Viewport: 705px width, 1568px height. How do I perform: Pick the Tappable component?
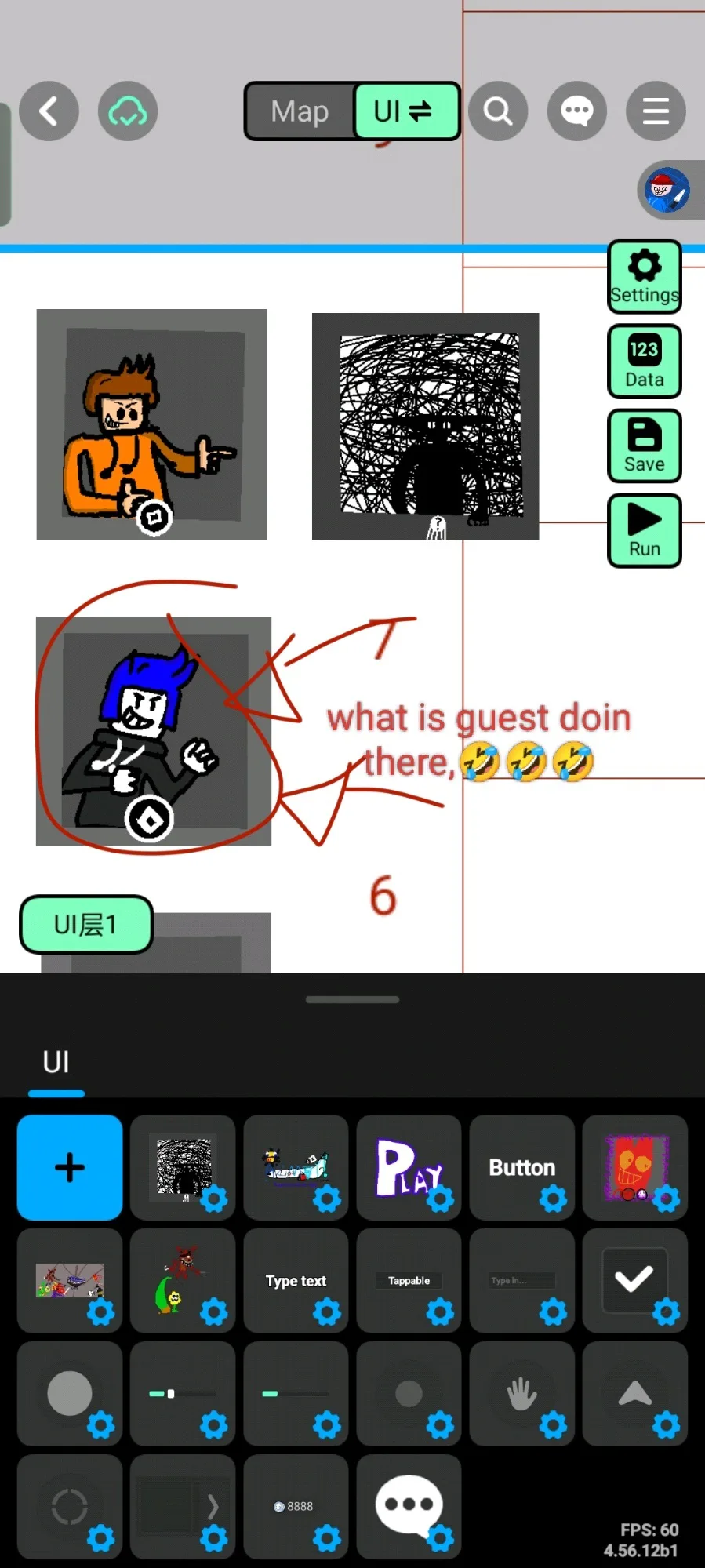click(x=409, y=1281)
